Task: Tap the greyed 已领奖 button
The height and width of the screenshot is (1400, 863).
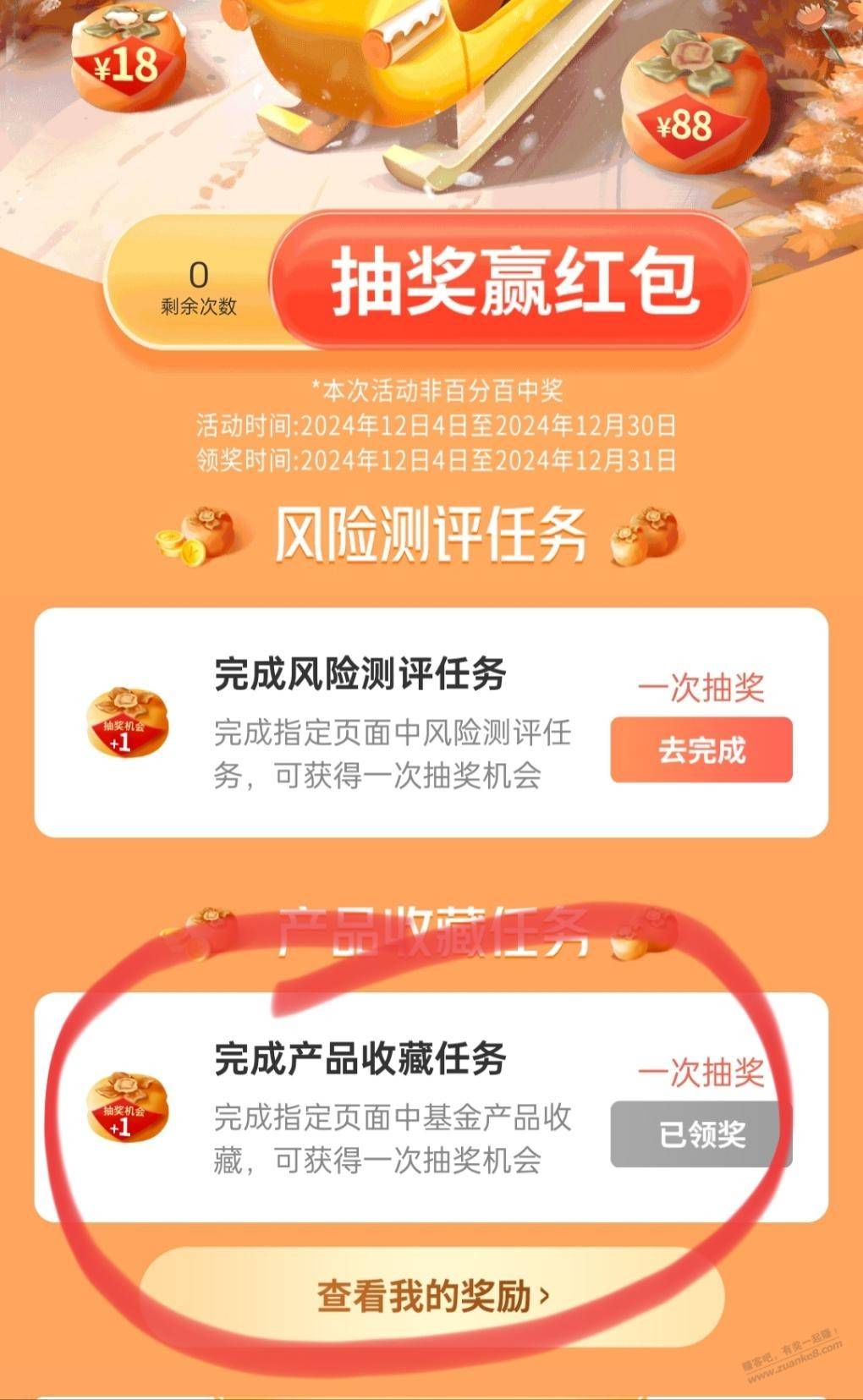Action: [x=701, y=1134]
